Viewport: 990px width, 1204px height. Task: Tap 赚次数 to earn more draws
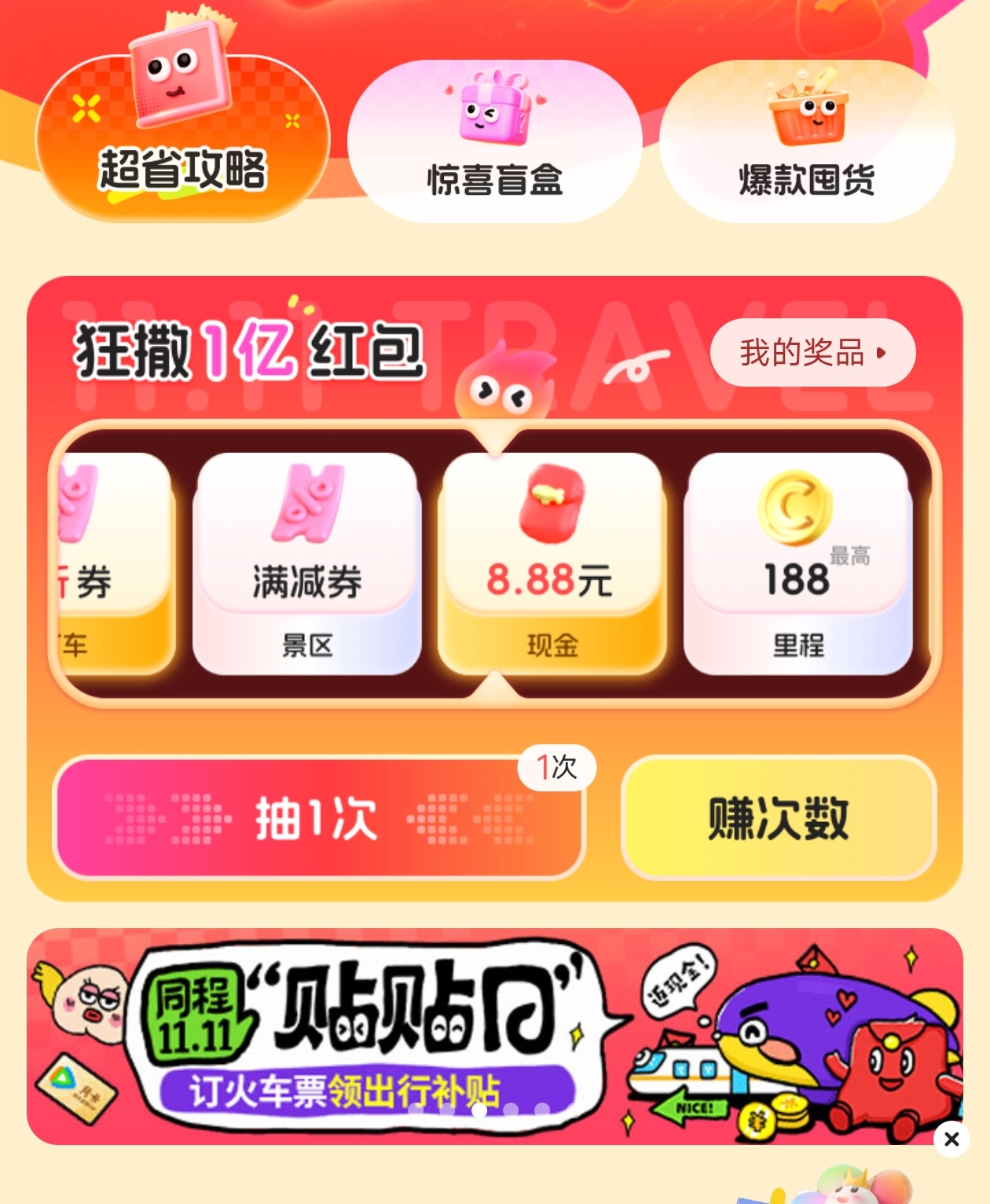tap(779, 818)
